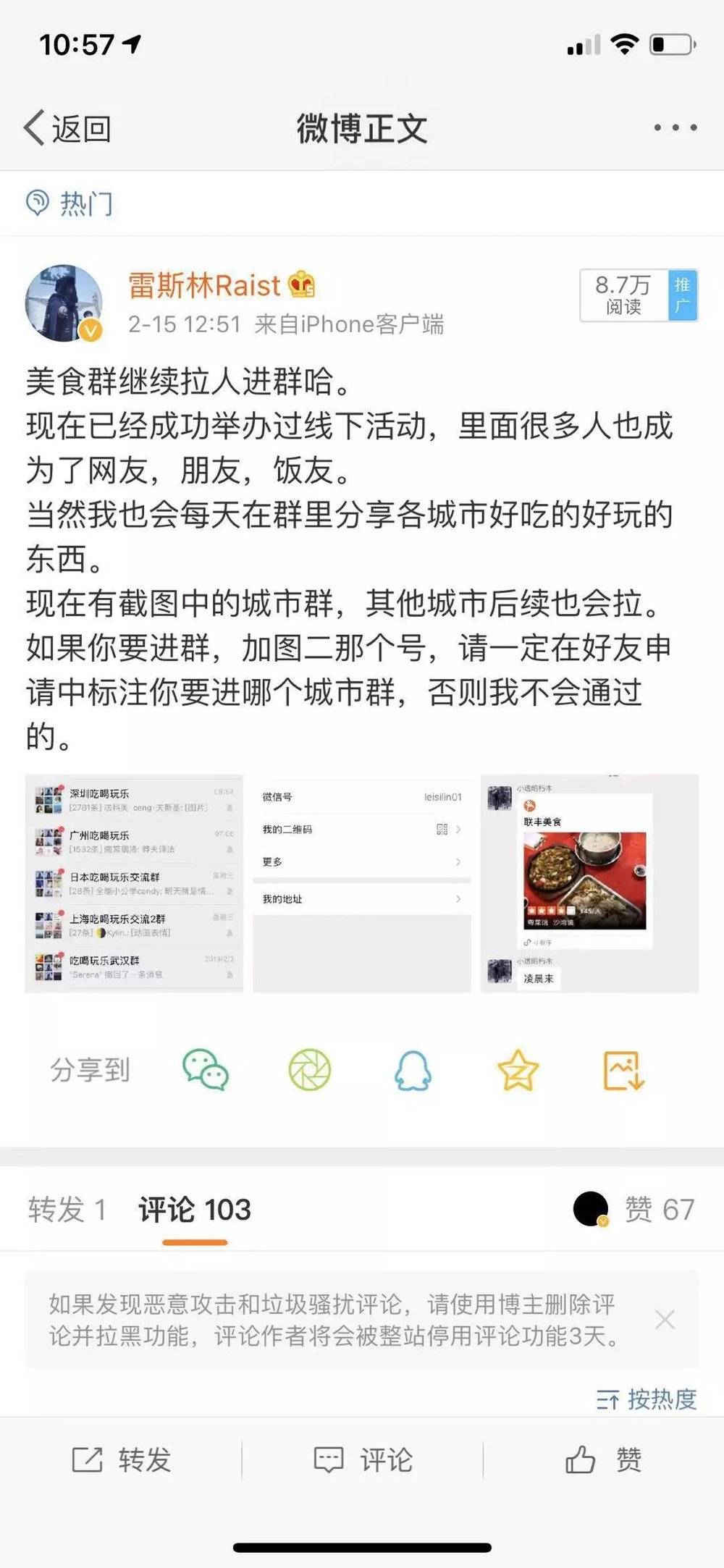This screenshot has width=724, height=1568.
Task: Go back using the 返回 button
Action: click(x=67, y=129)
